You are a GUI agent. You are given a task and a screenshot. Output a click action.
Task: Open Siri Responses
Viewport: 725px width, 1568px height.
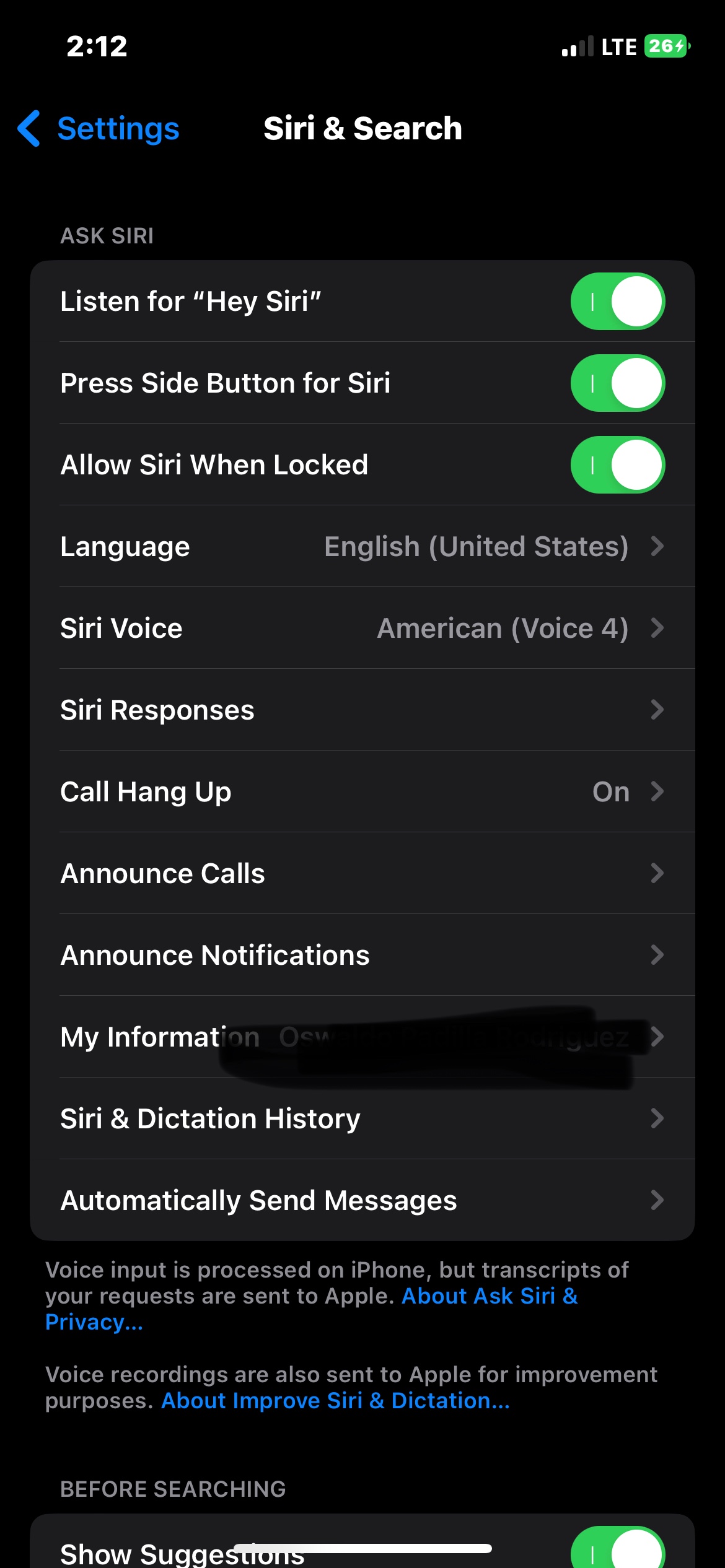pos(362,710)
